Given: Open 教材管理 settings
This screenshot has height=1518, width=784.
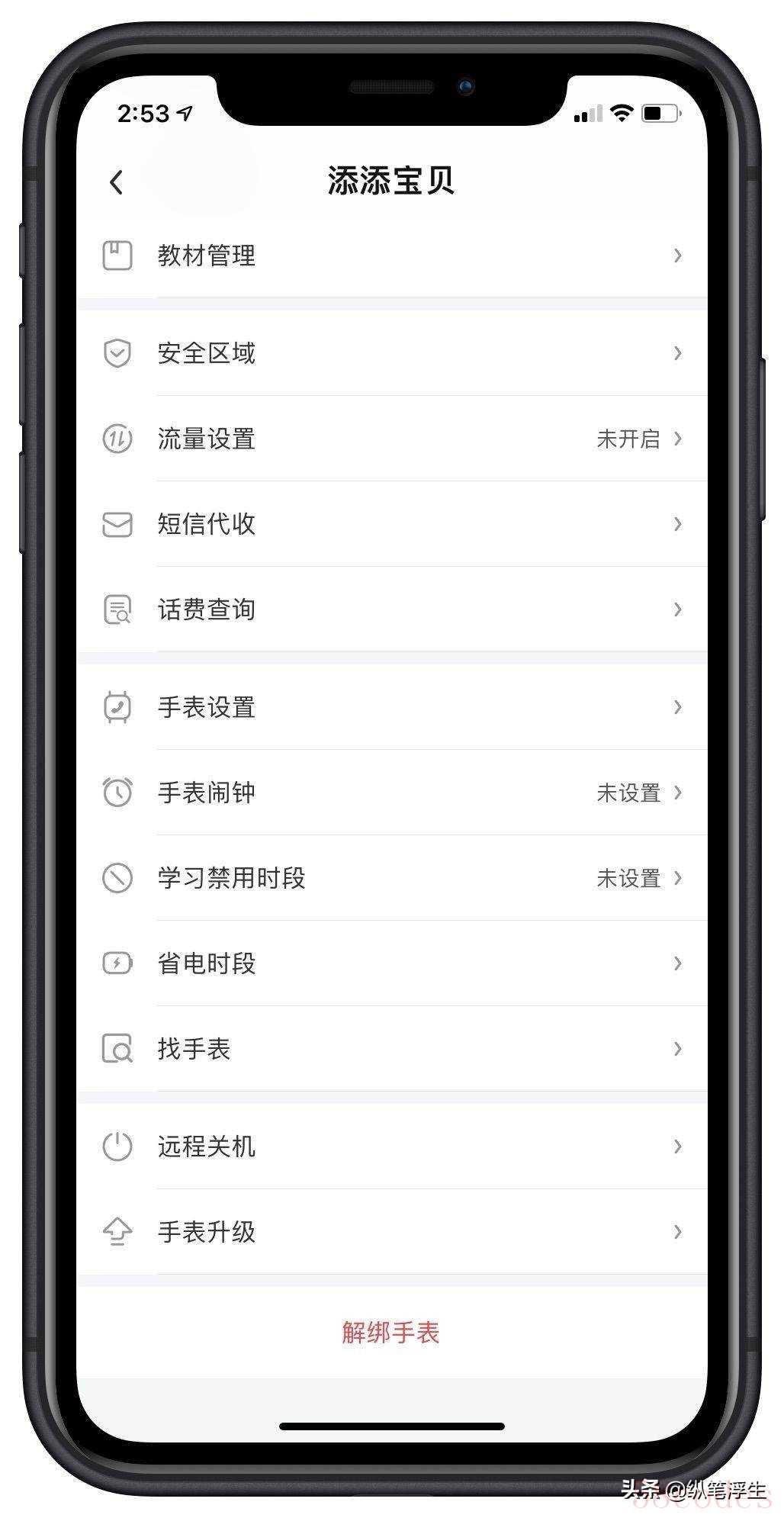Looking at the screenshot, I should click(x=391, y=256).
